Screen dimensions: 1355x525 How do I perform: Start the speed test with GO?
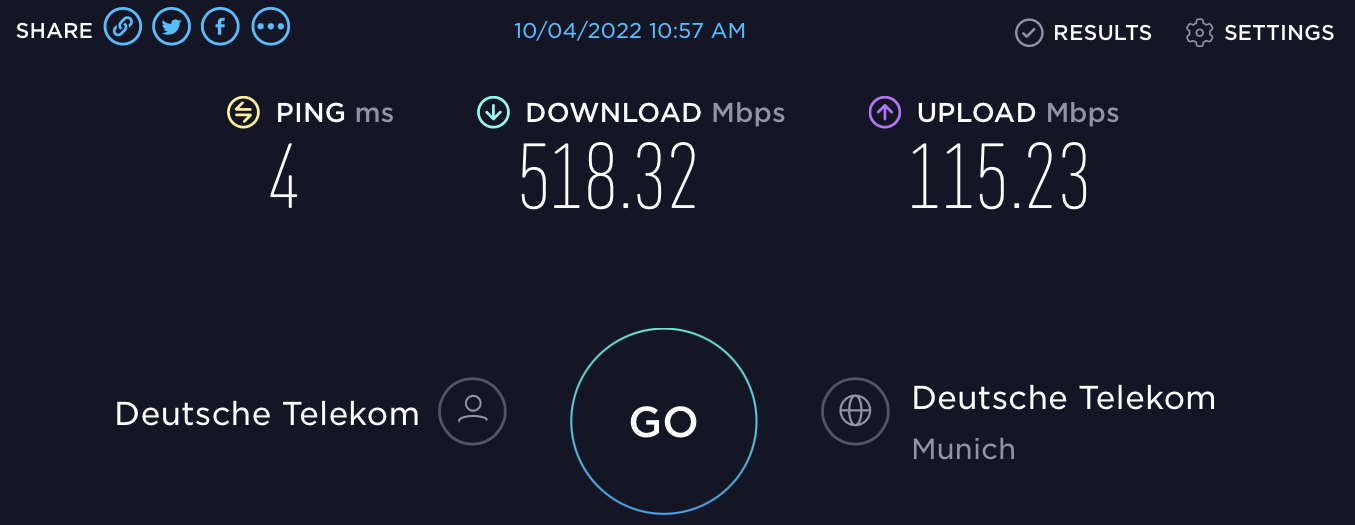coord(663,422)
